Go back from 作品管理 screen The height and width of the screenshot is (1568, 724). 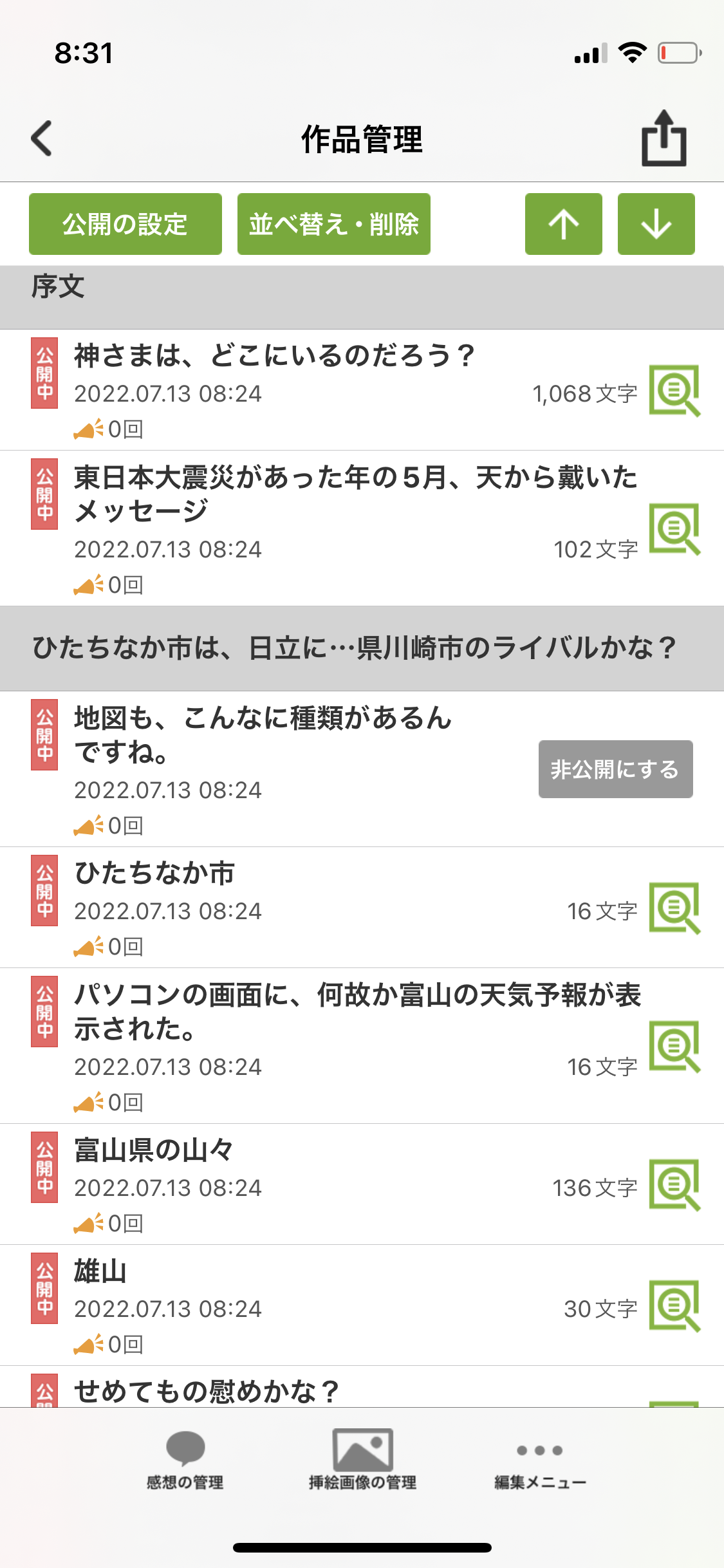[42, 138]
